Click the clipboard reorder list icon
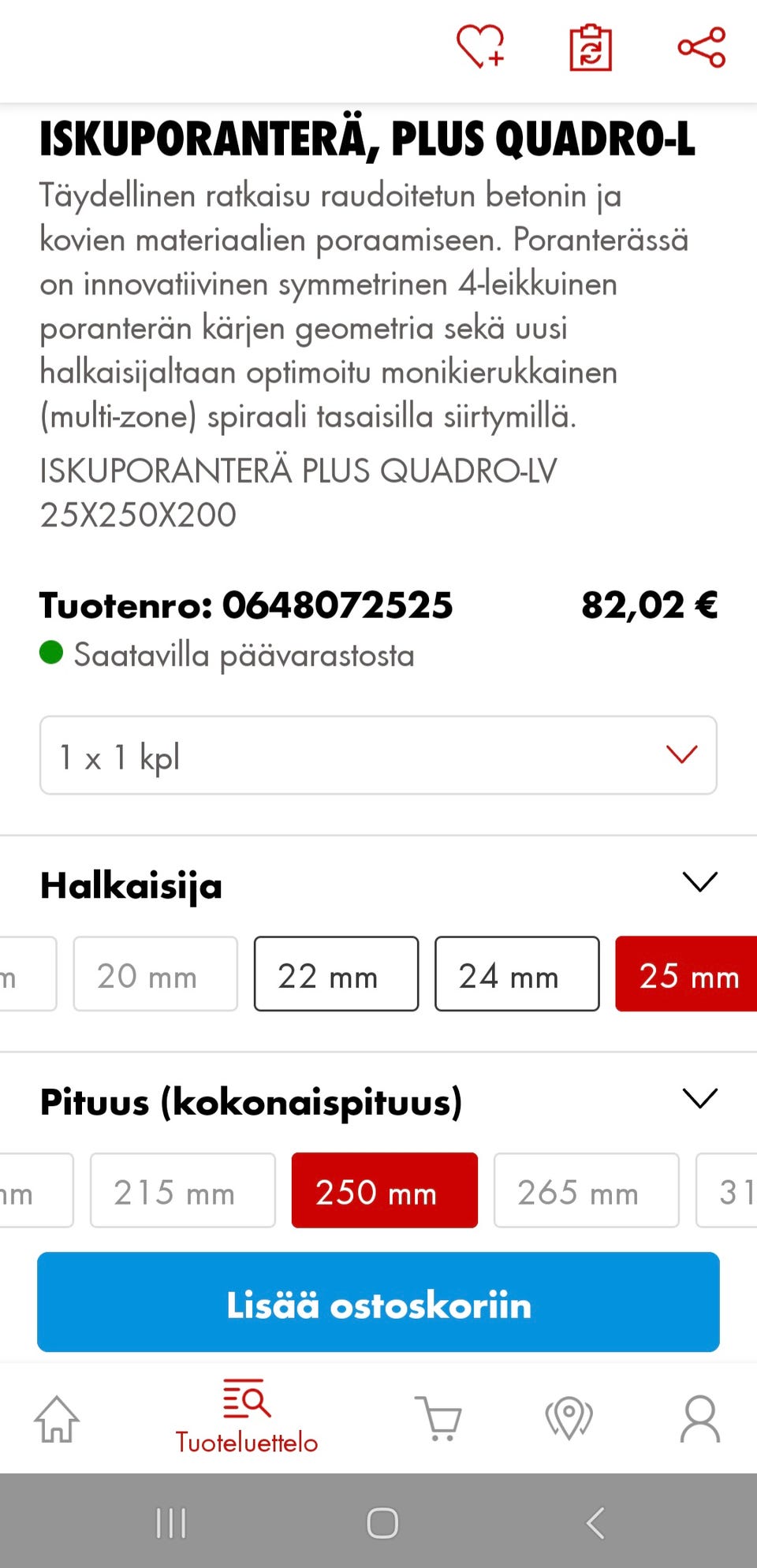 pos(592,49)
